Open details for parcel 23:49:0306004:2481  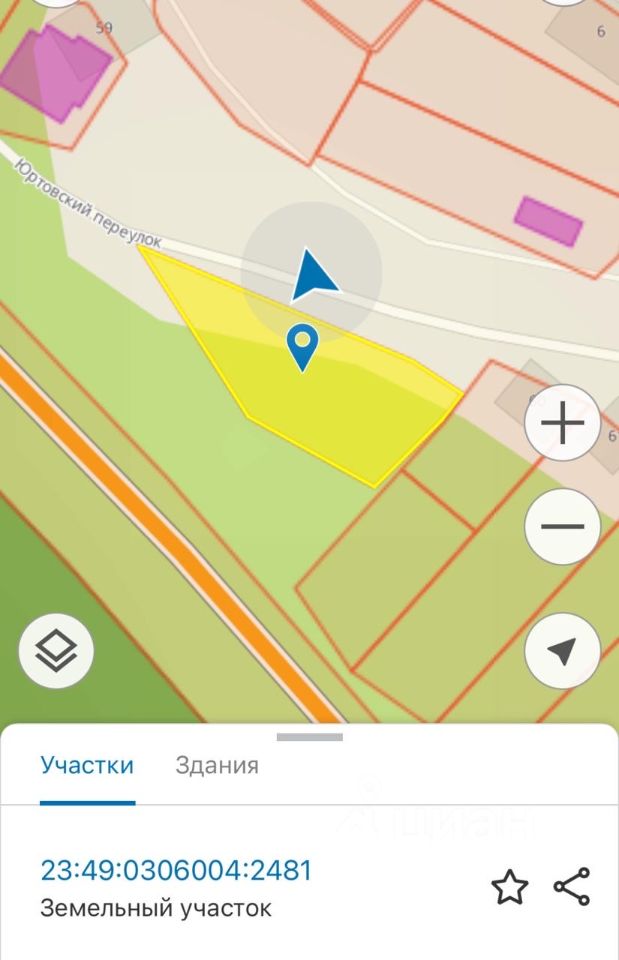[176, 870]
